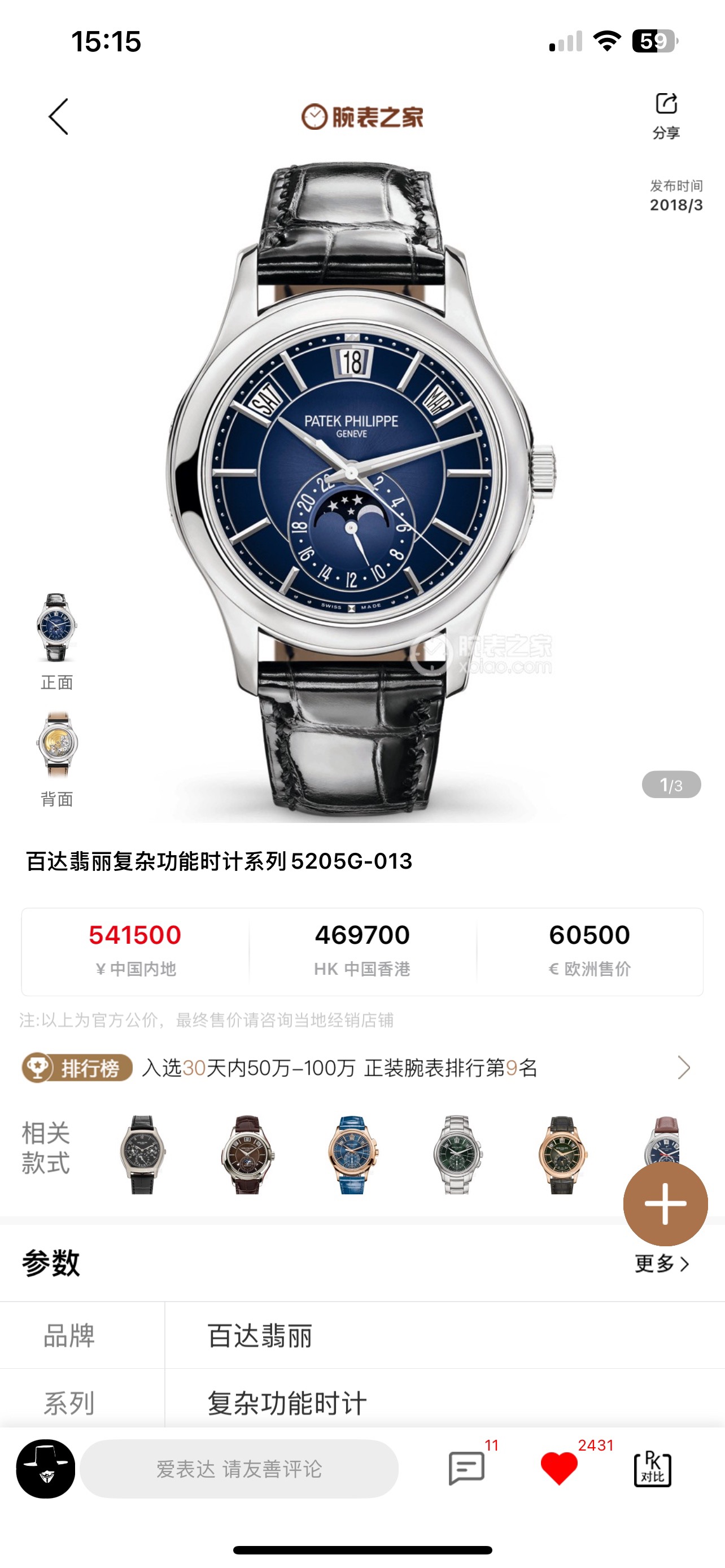Expand 更多 parameters
This screenshot has height=1568, width=725.
(662, 1264)
